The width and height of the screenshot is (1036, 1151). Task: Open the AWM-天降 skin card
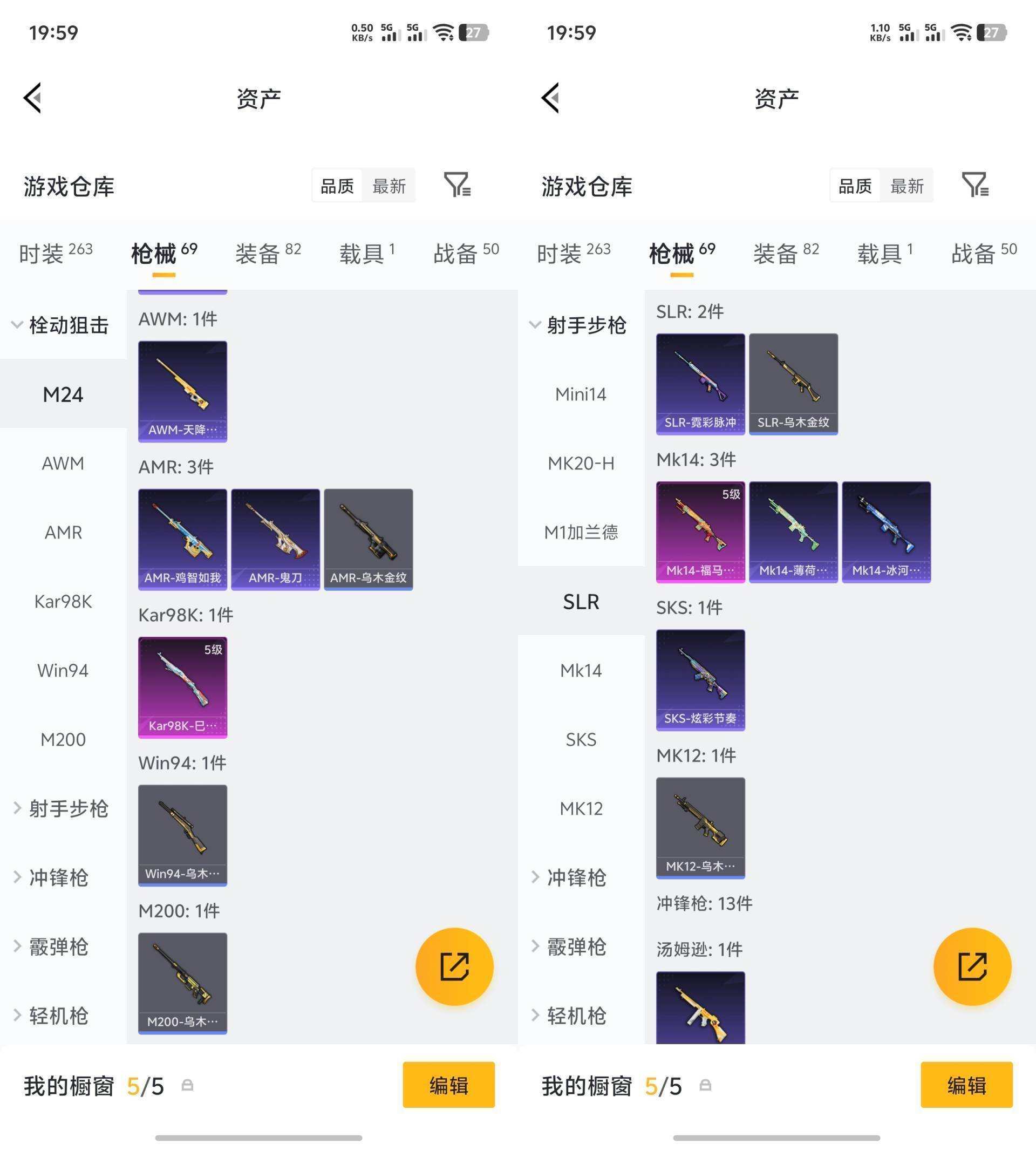point(182,391)
